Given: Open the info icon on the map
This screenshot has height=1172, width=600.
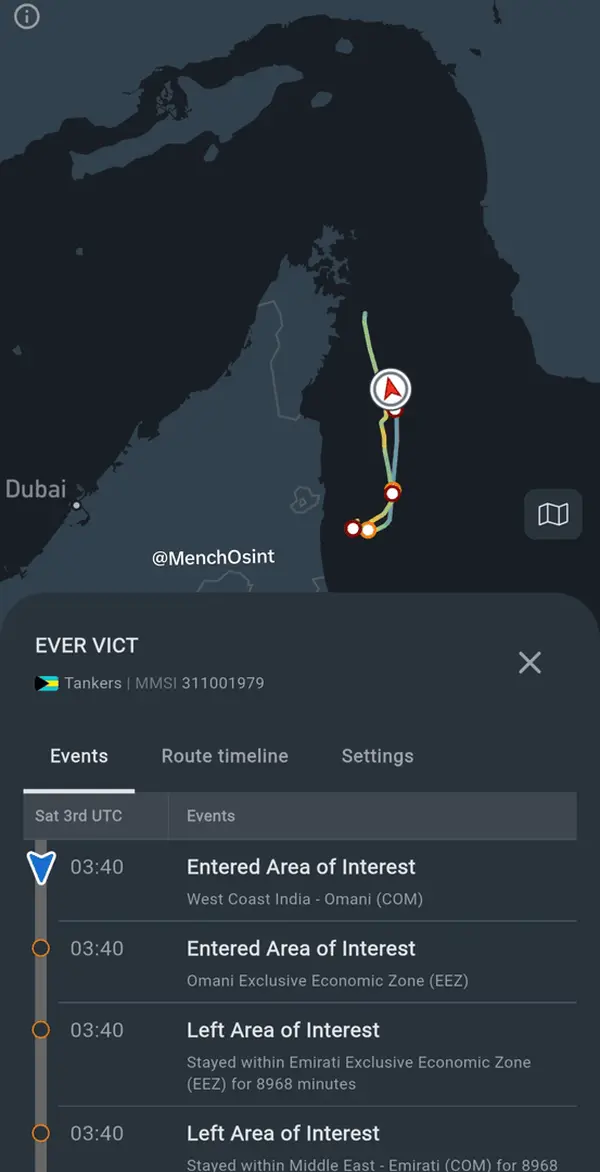Looking at the screenshot, I should click(x=27, y=16).
